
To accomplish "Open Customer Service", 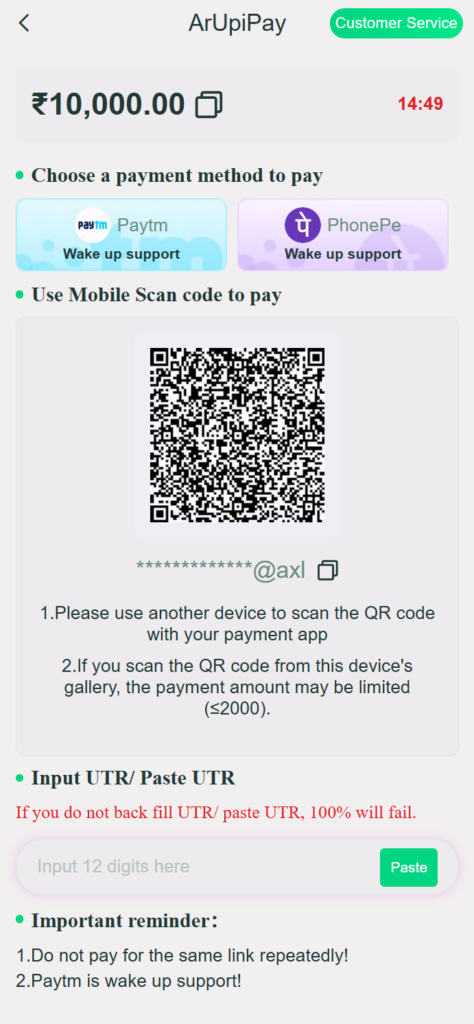I will (396, 24).
